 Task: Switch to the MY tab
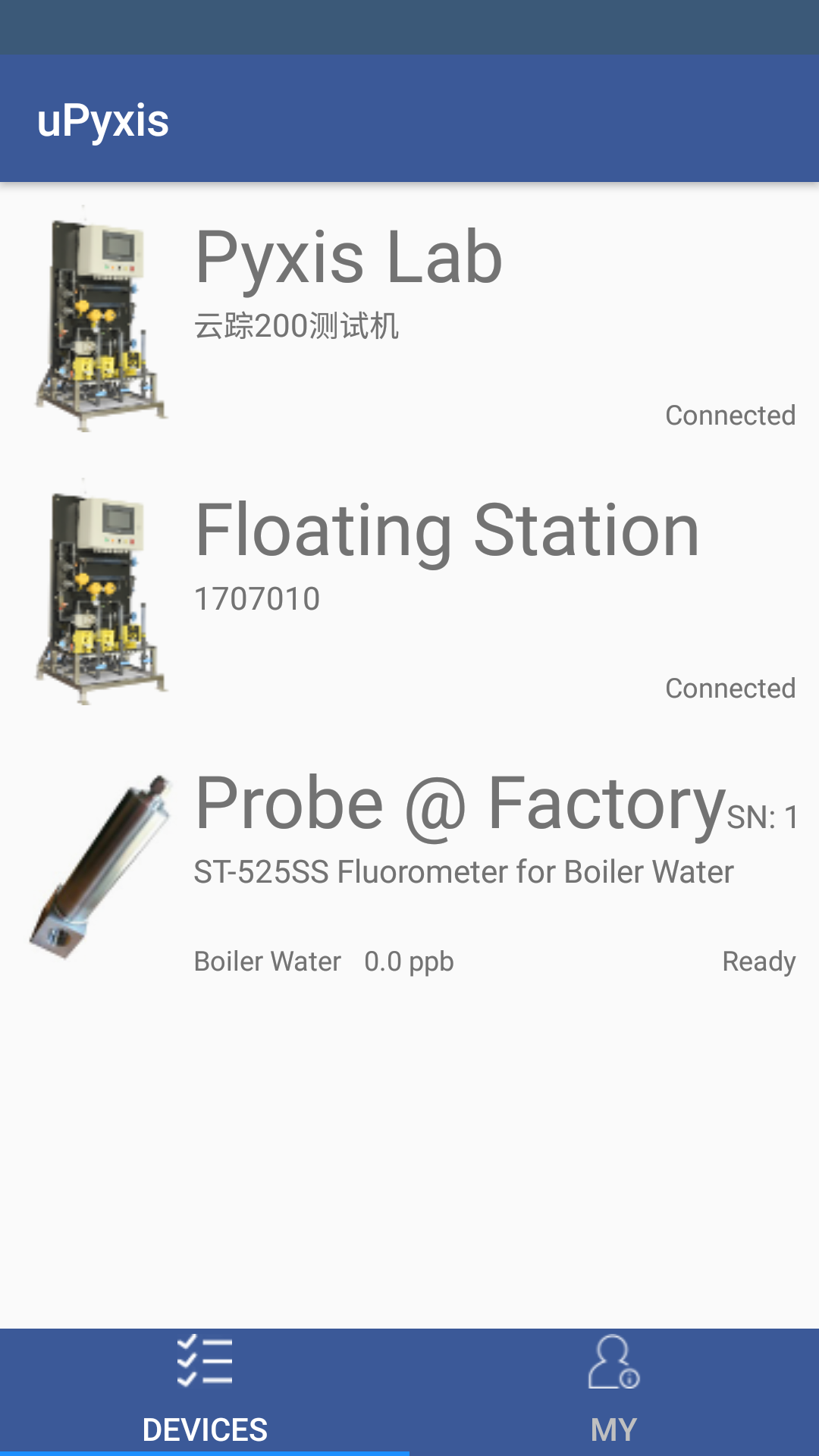[x=613, y=1392]
